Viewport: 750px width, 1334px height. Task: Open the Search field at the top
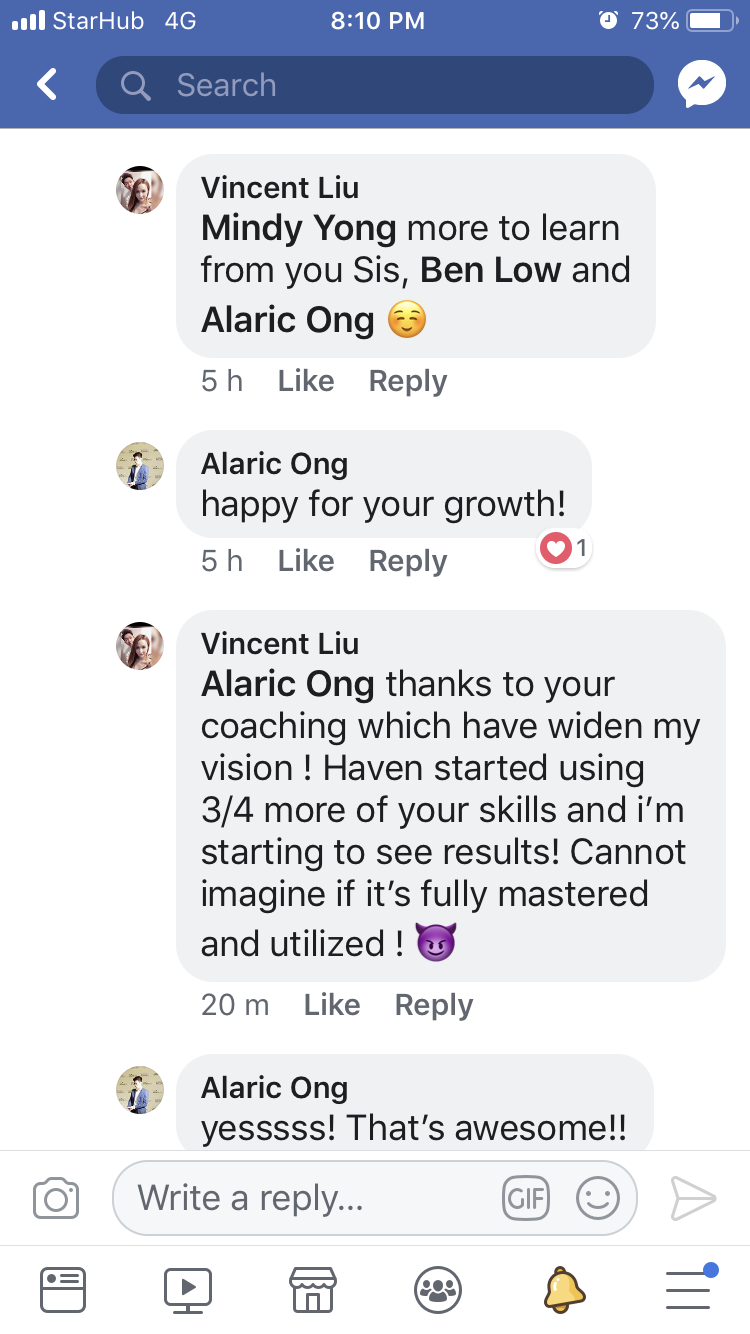(375, 85)
